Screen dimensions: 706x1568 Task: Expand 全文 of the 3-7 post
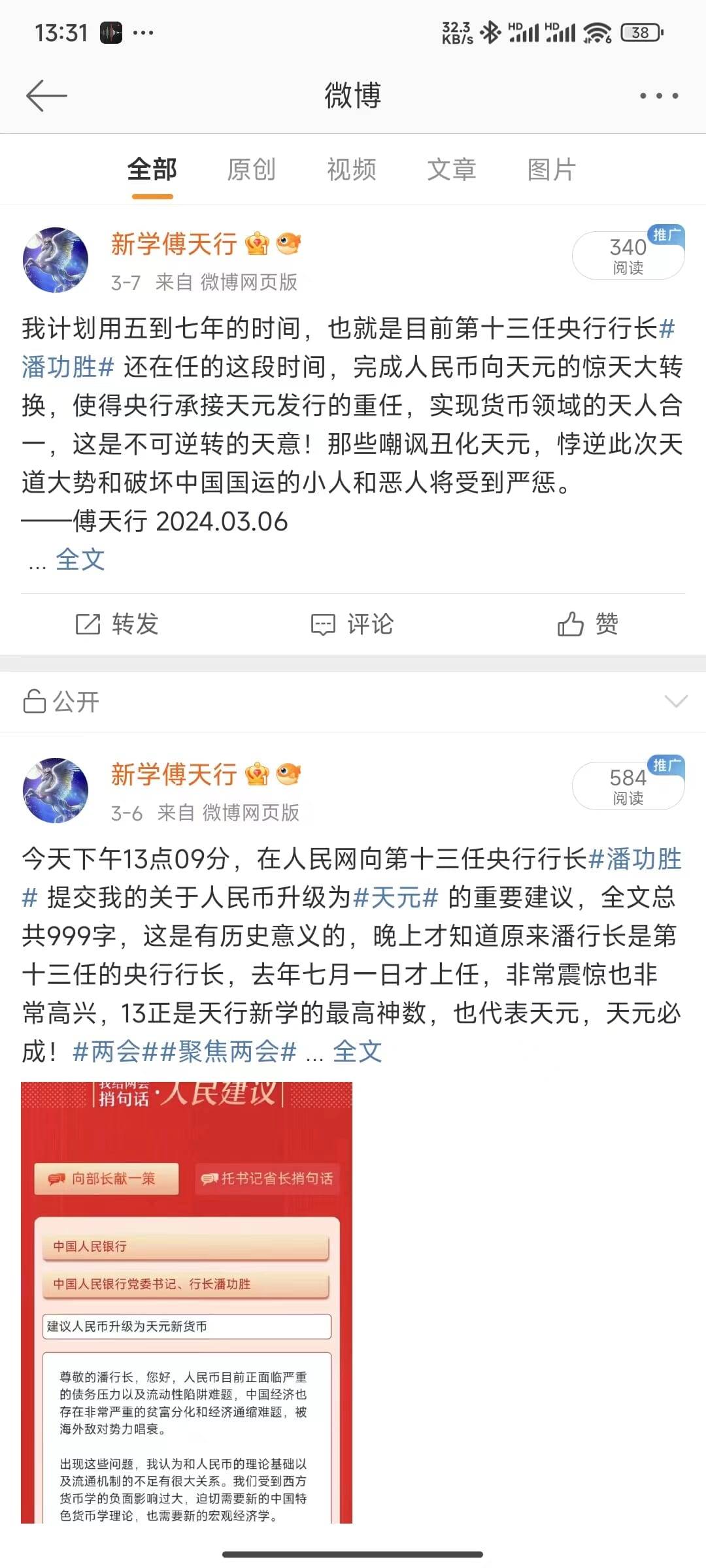click(x=80, y=559)
